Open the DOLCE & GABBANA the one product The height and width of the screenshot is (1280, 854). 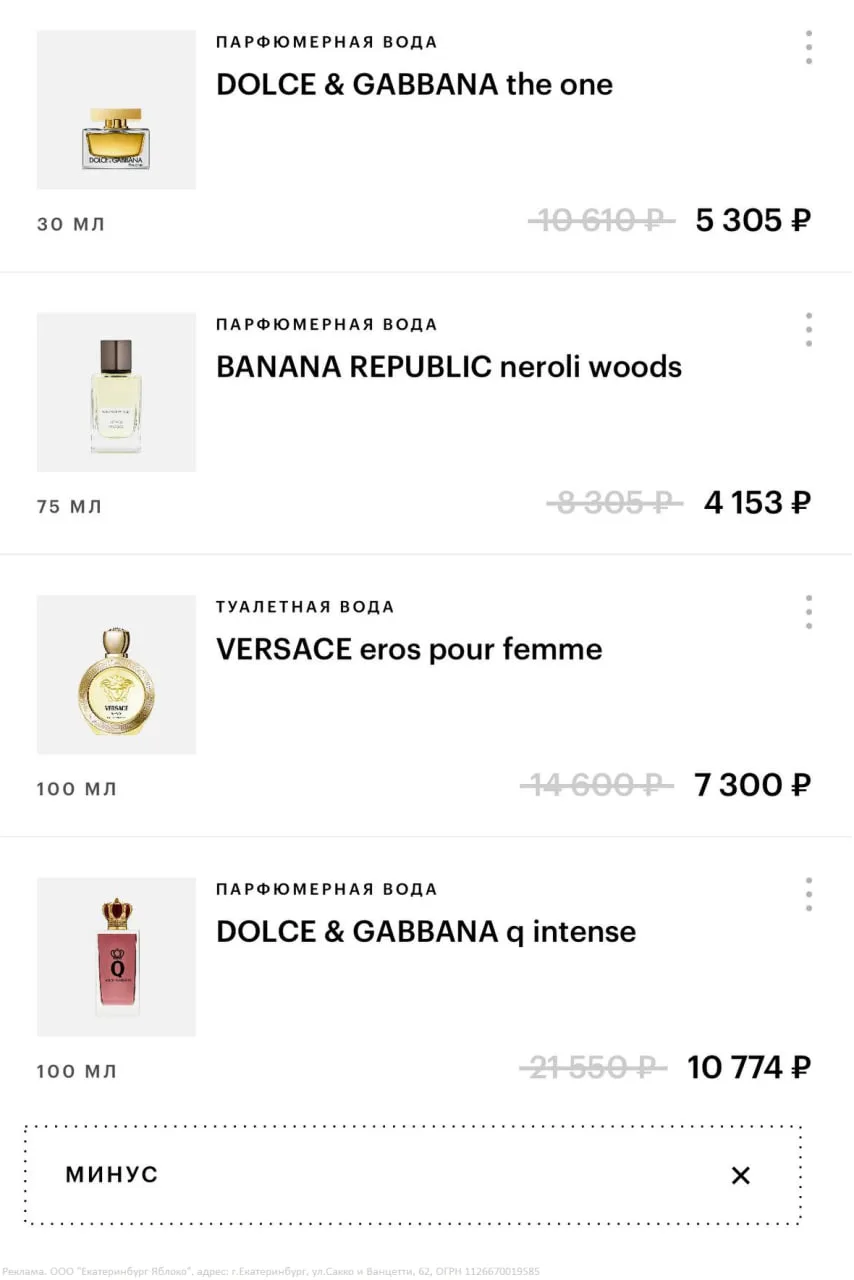(414, 84)
